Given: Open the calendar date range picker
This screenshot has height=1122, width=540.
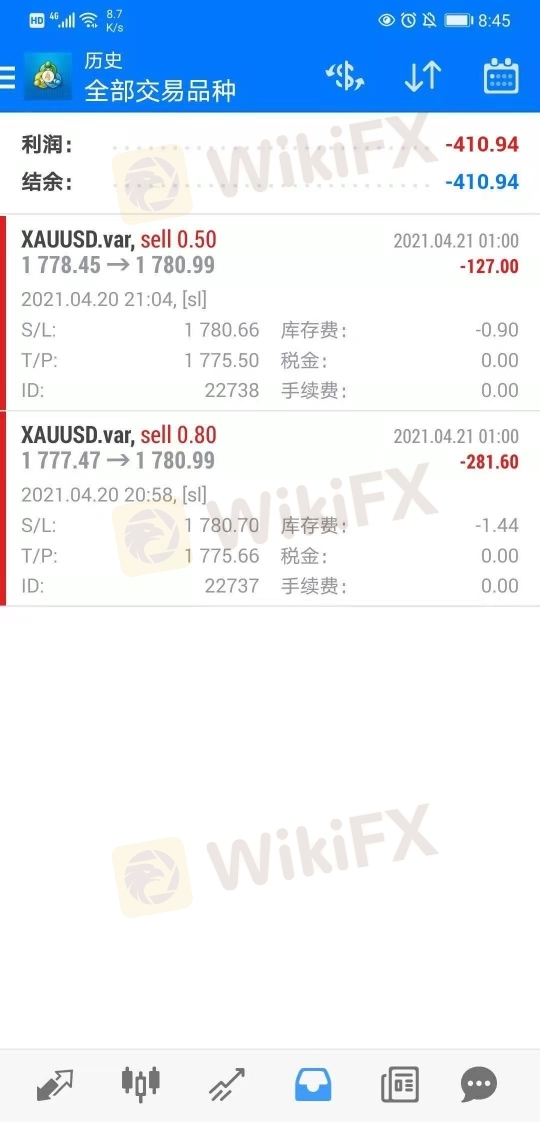Looking at the screenshot, I should 501,77.
